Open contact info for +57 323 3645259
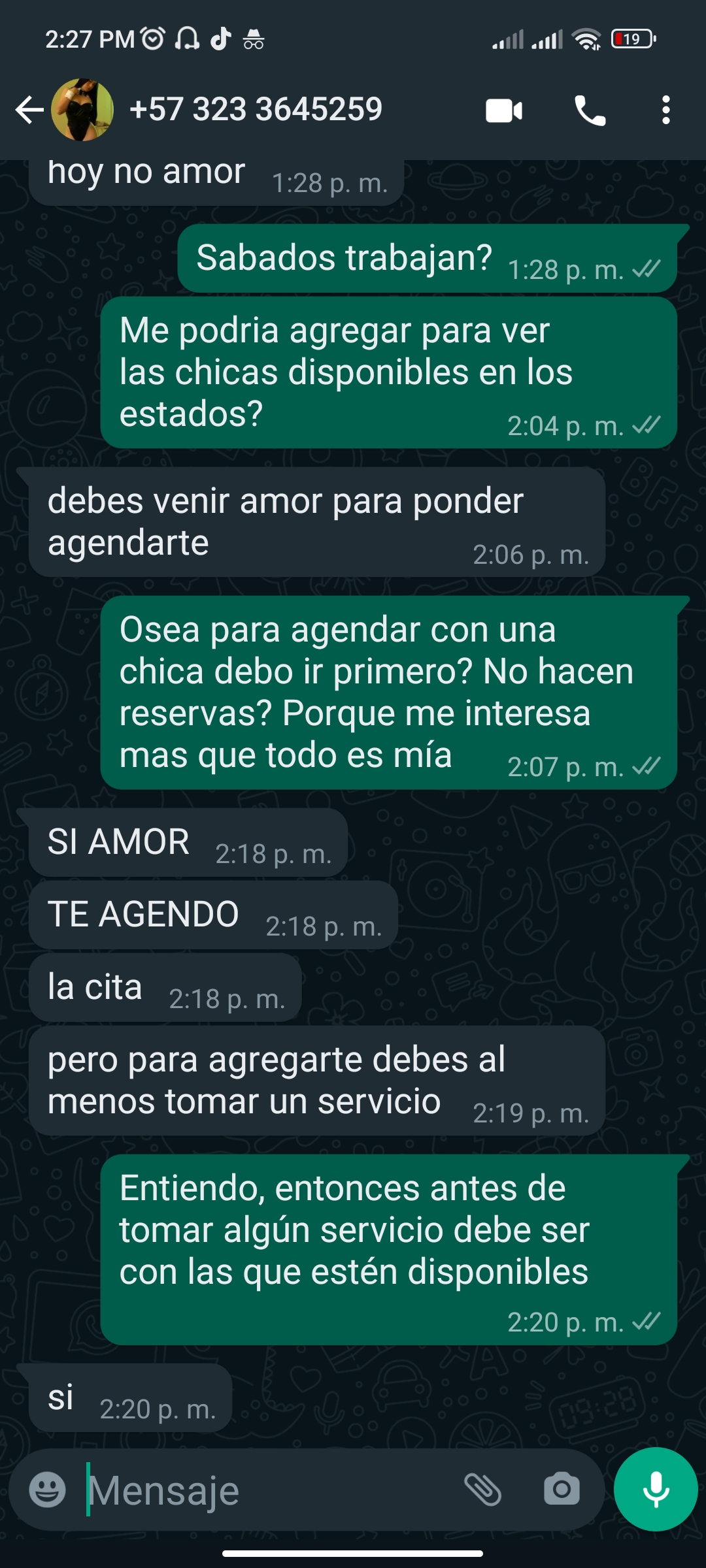 (x=256, y=109)
